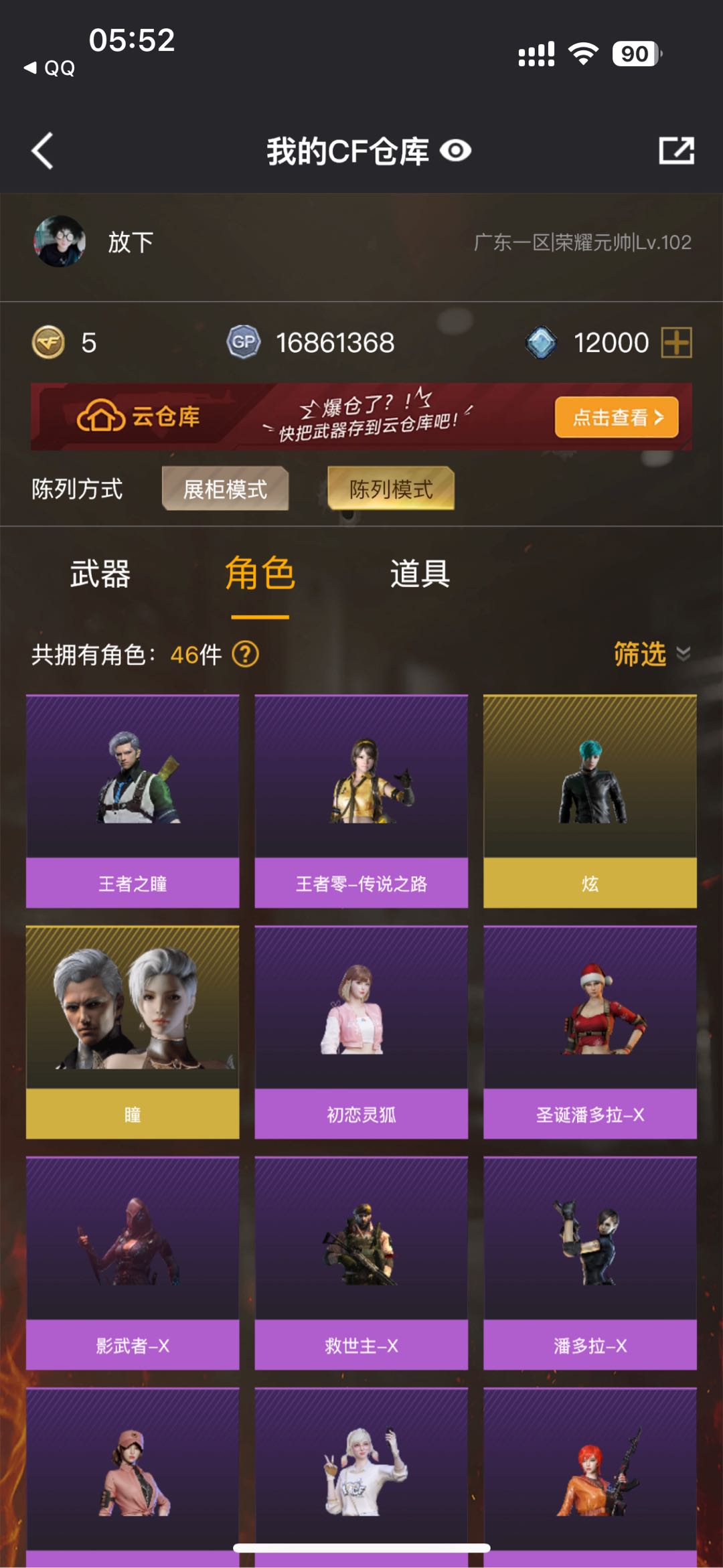723x1568 pixels.
Task: Tap 点击查看 on the cloud warehouse banner
Action: click(x=616, y=417)
